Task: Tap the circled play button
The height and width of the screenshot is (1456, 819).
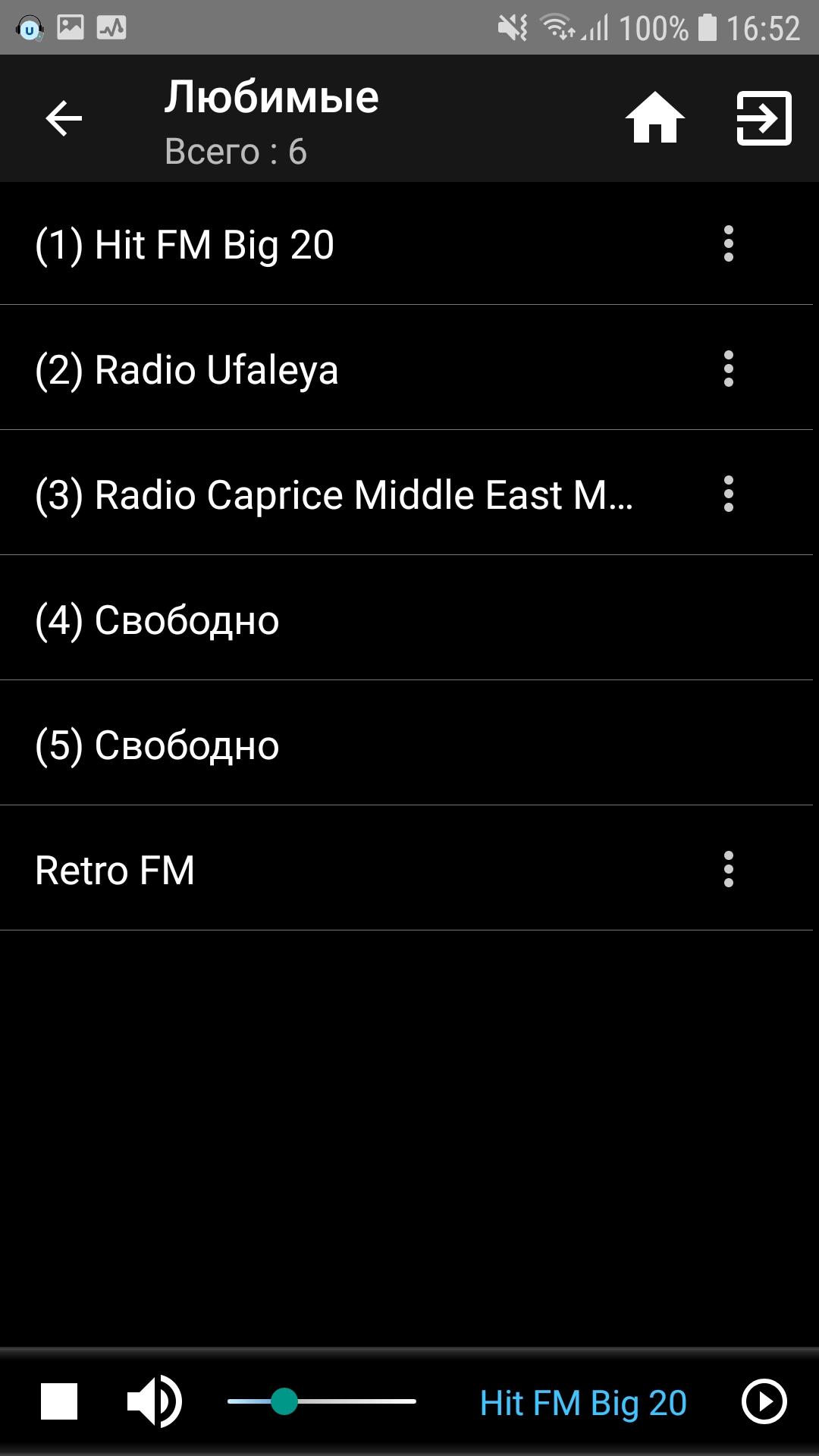Action: 764,1401
